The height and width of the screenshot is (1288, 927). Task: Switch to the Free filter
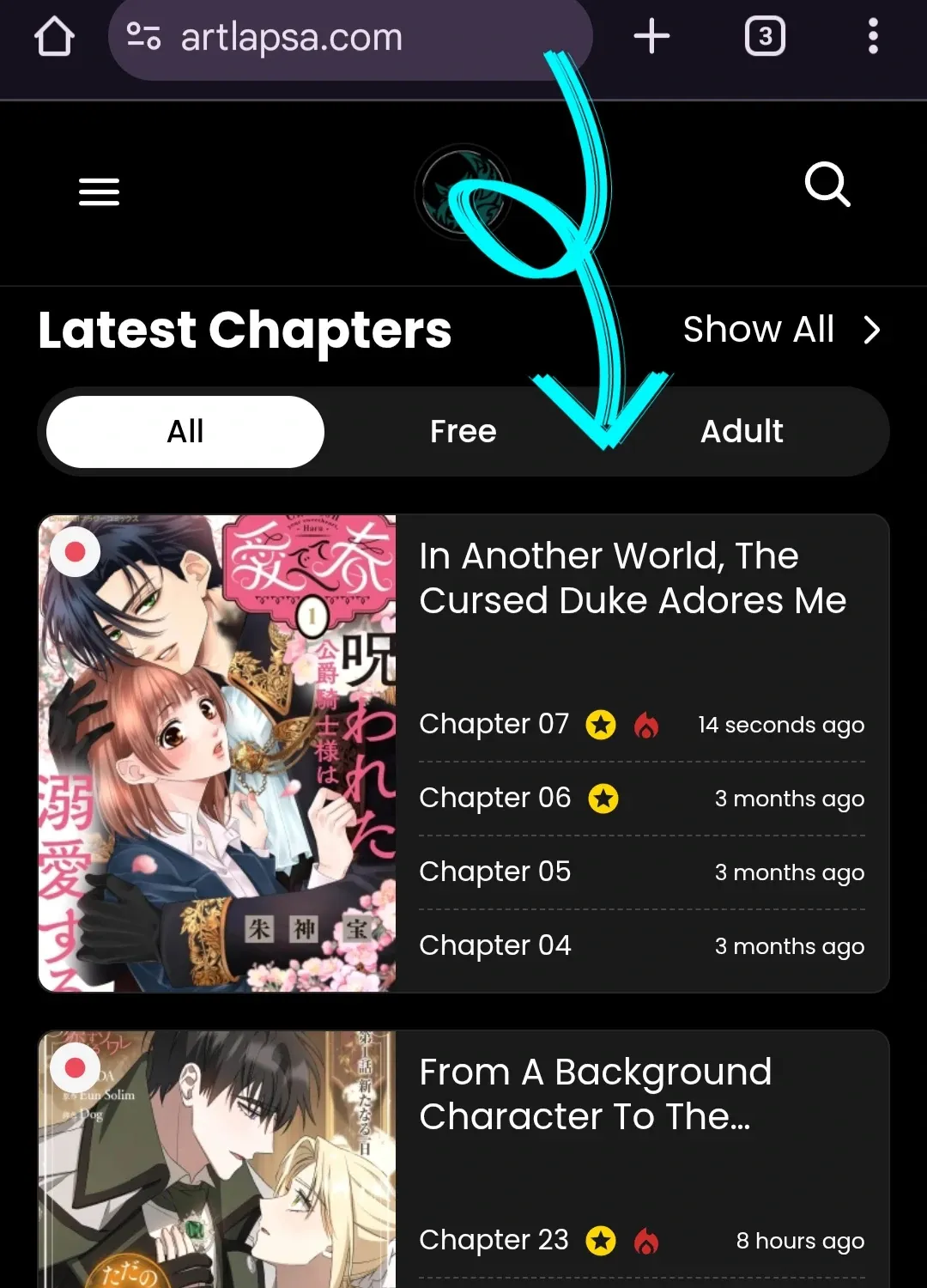[463, 431]
